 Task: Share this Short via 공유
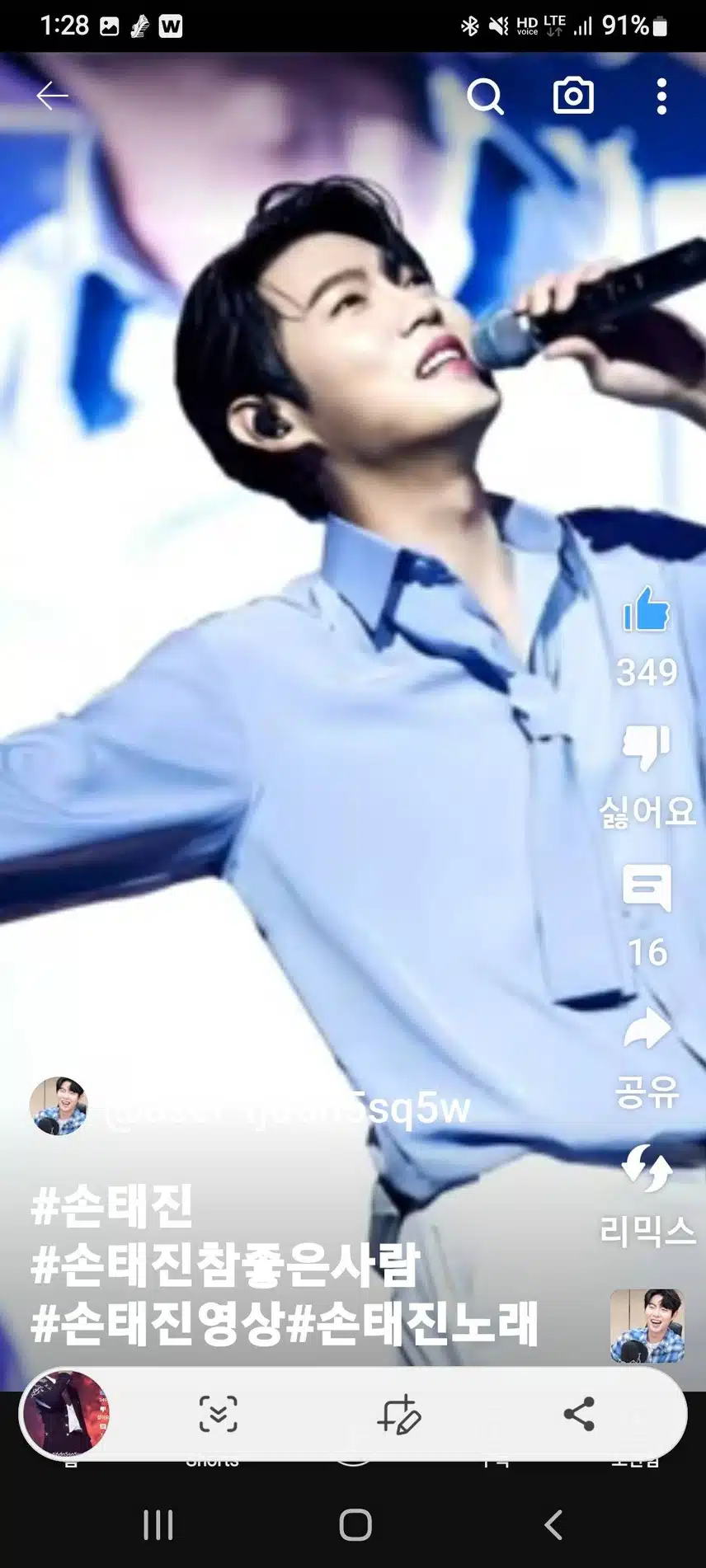pos(647,1030)
